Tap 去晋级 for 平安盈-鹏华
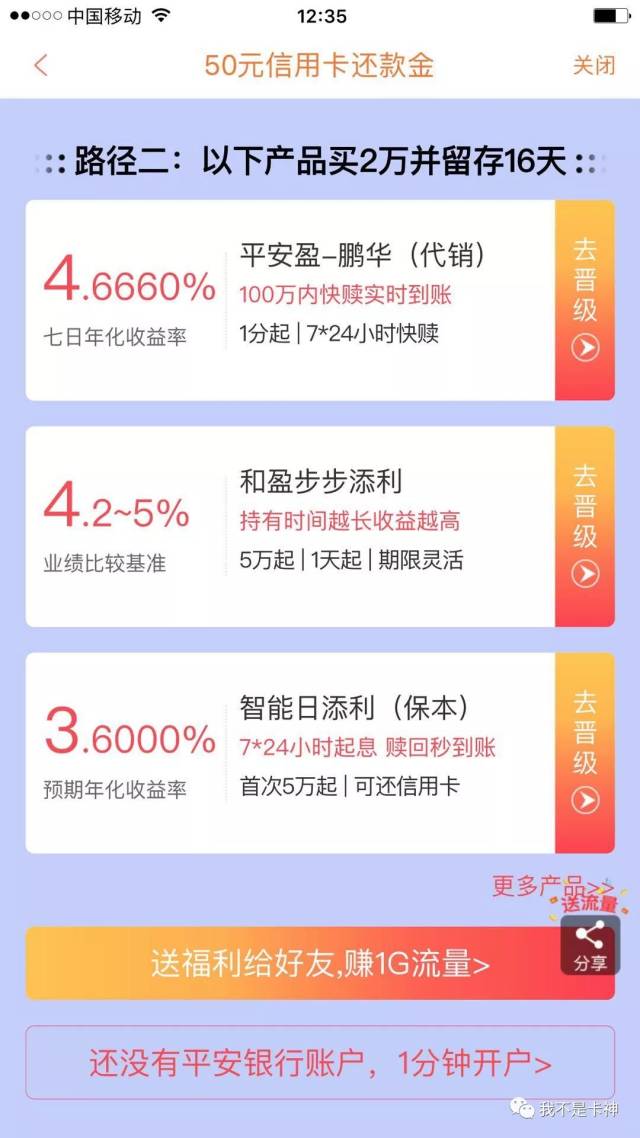 (x=585, y=300)
